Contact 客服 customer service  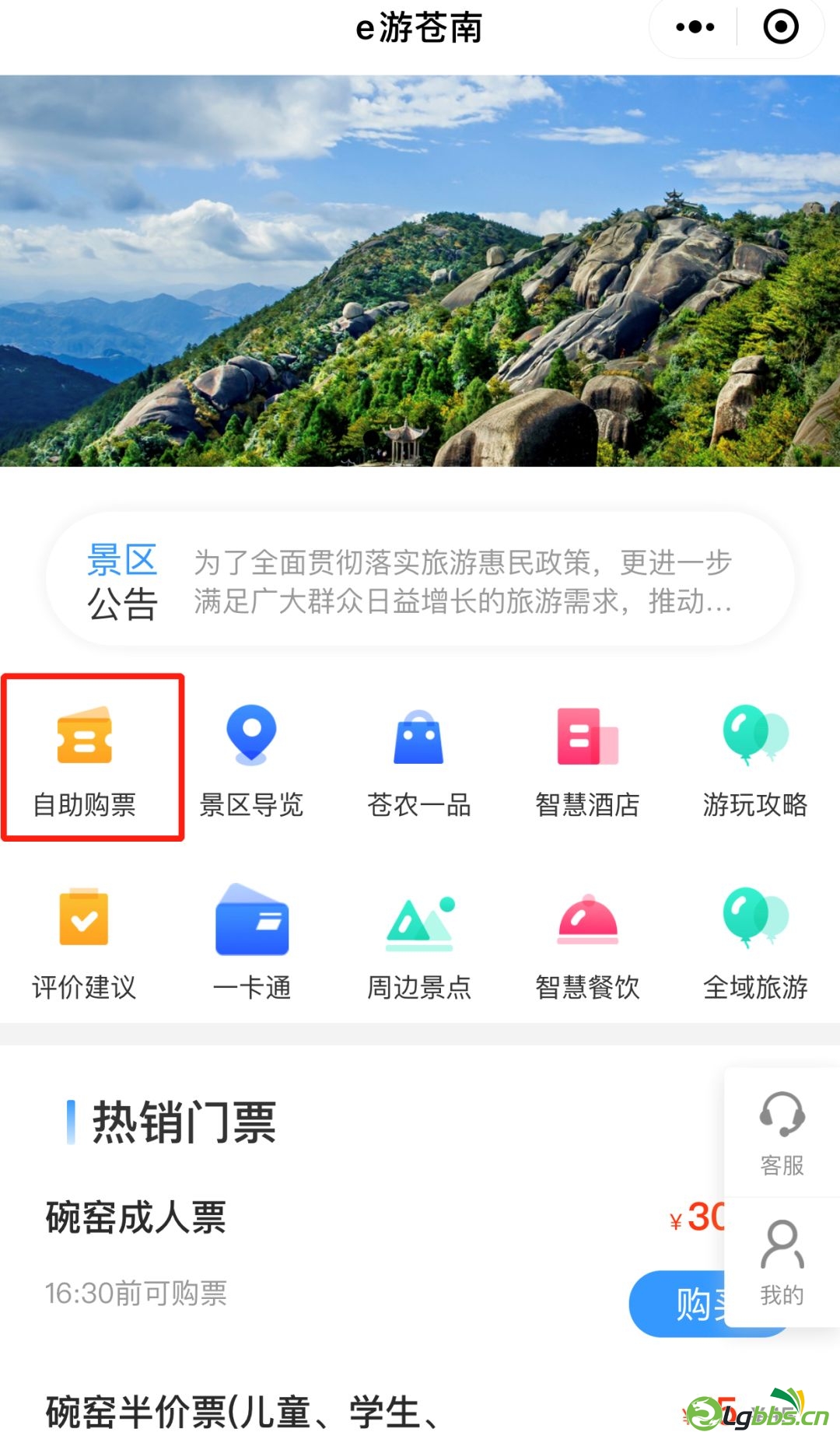click(782, 1132)
